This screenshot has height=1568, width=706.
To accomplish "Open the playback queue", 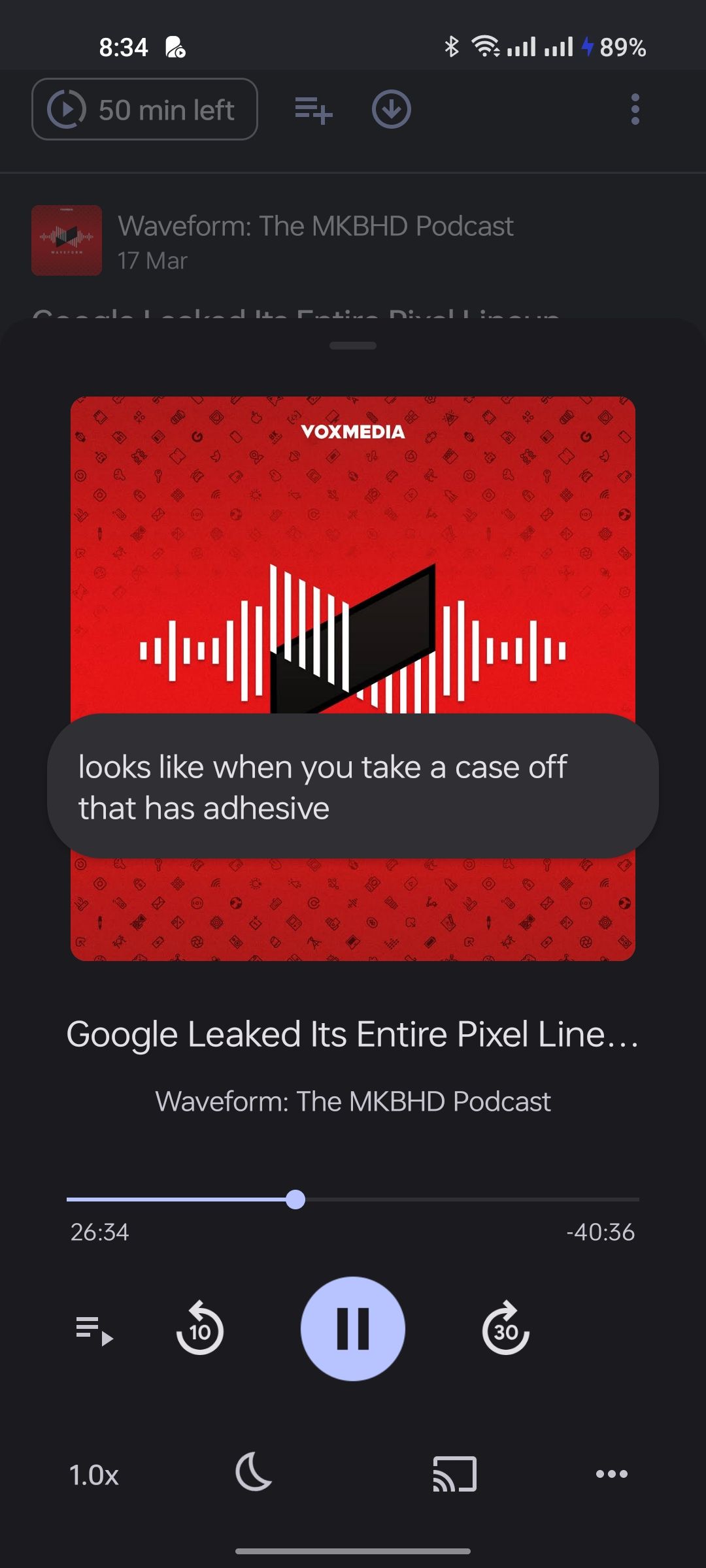I will [94, 1331].
